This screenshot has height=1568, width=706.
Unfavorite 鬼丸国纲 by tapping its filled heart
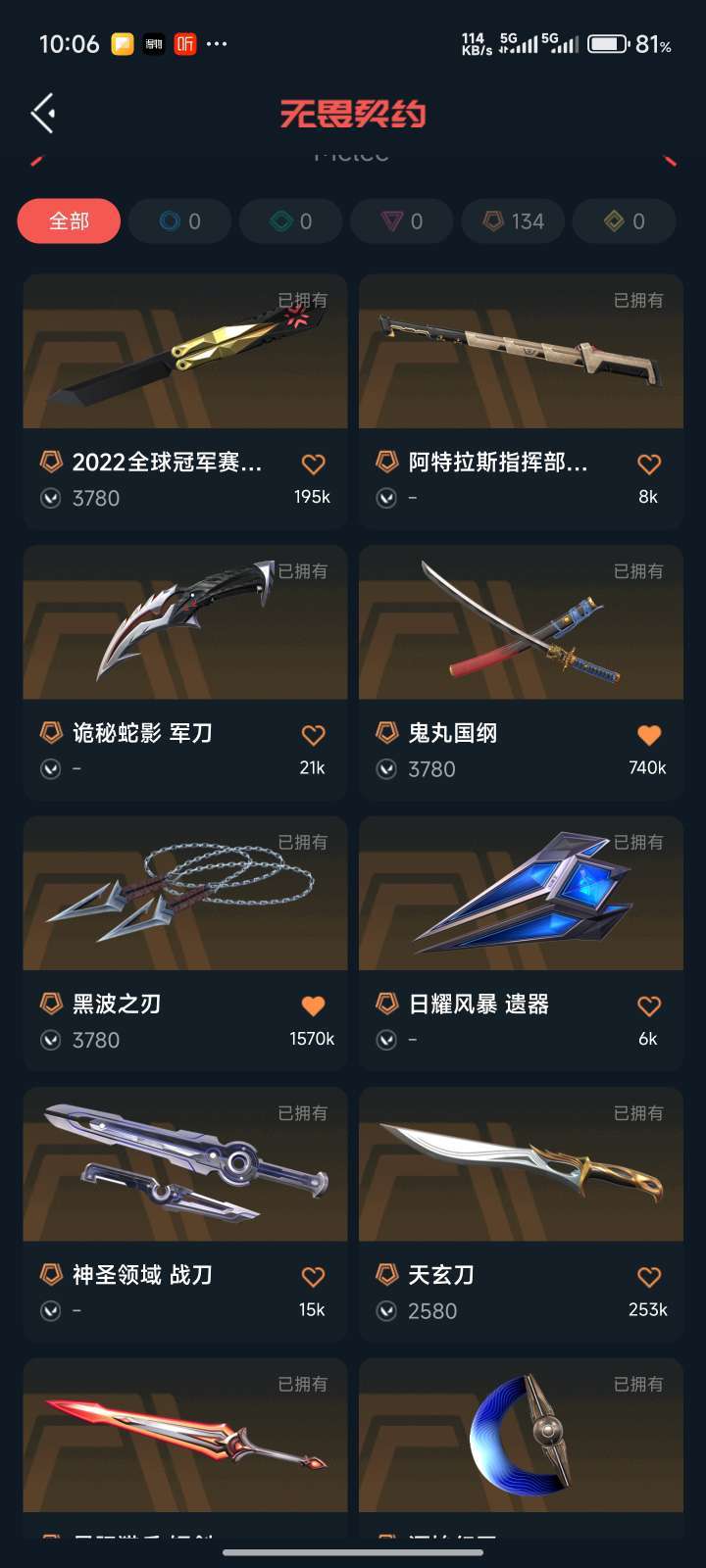pos(649,732)
